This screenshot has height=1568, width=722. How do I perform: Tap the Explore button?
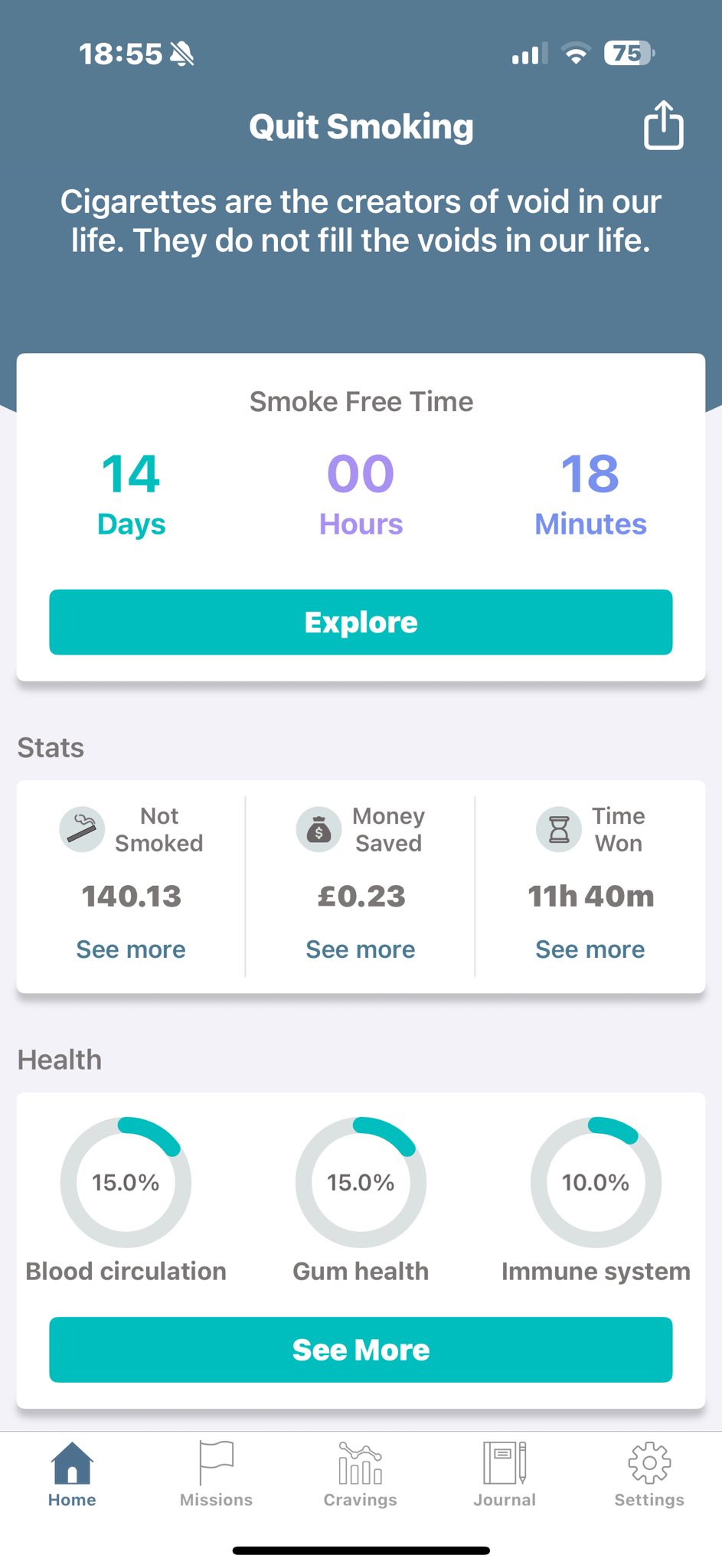coord(361,622)
